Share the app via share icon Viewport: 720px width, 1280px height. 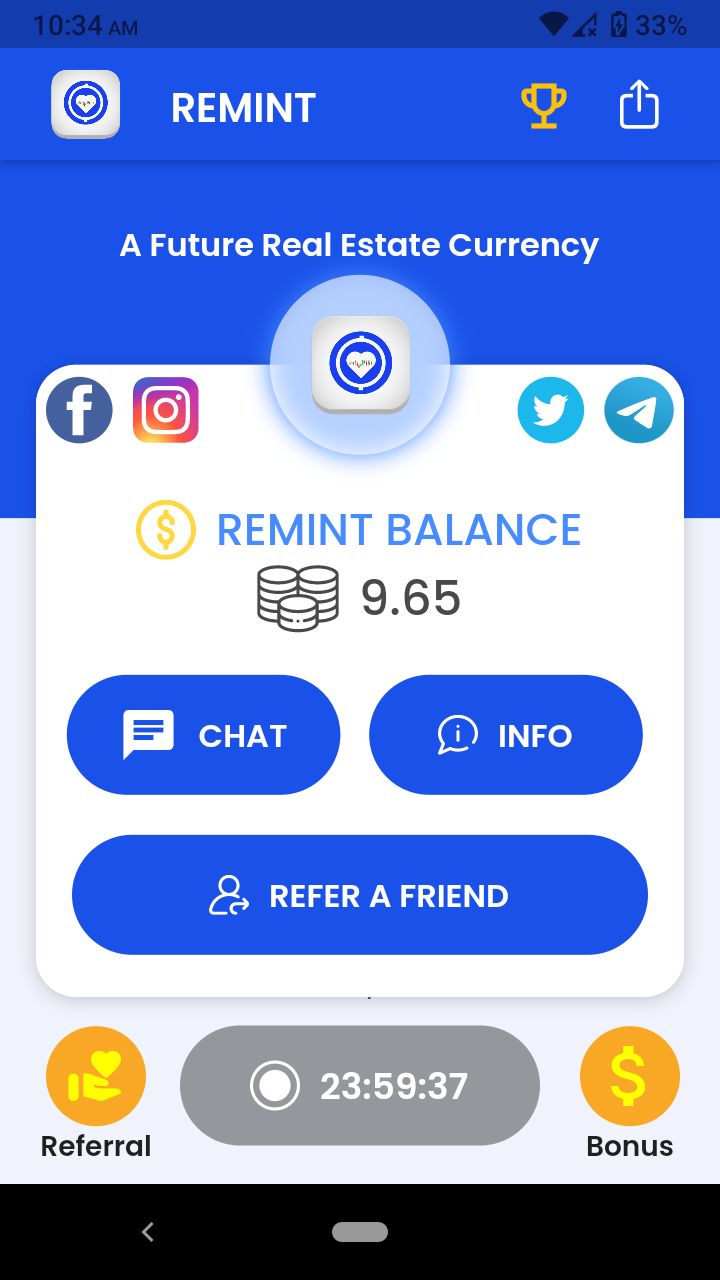pos(639,105)
